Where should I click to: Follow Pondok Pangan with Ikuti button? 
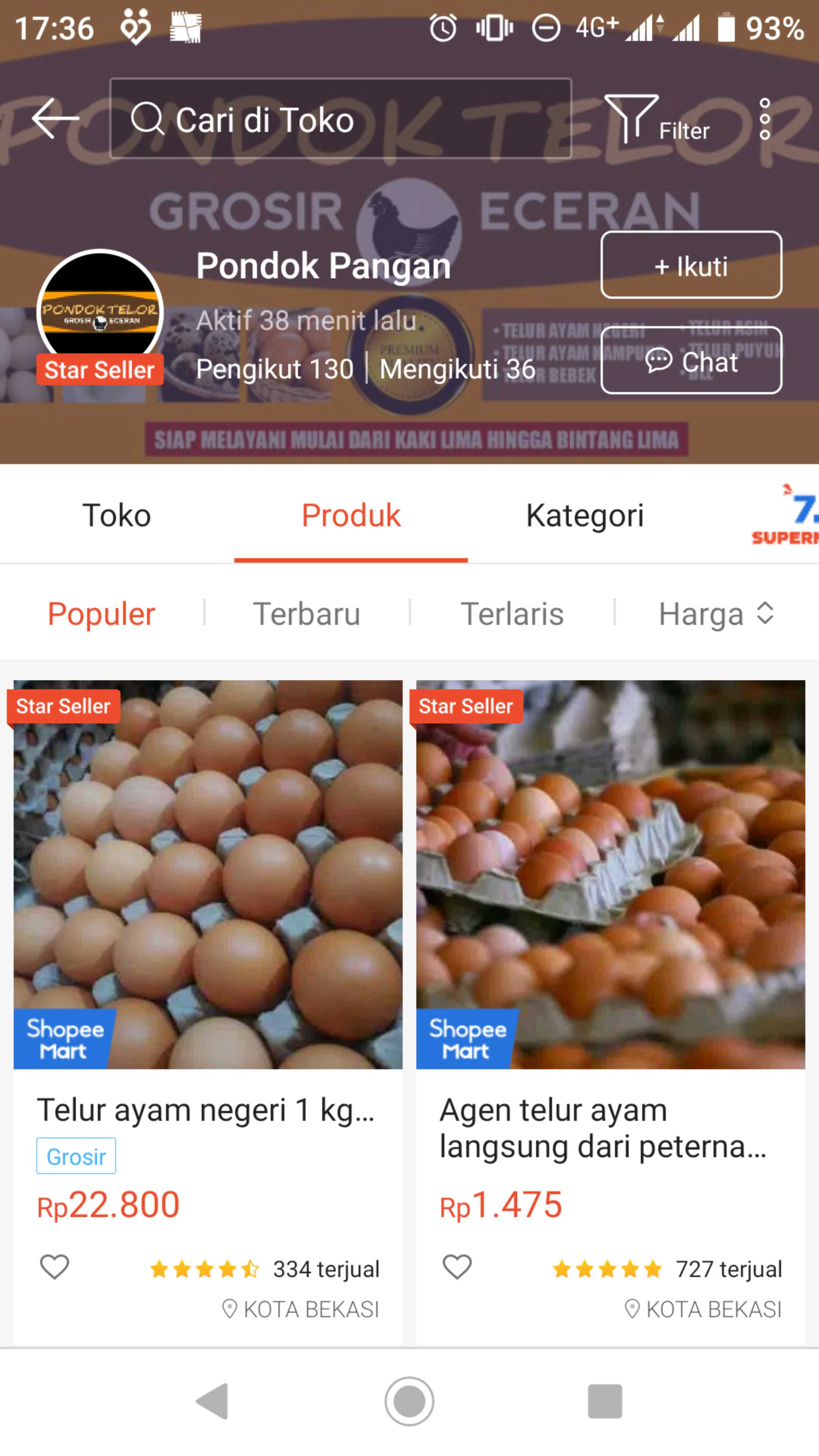coord(691,265)
